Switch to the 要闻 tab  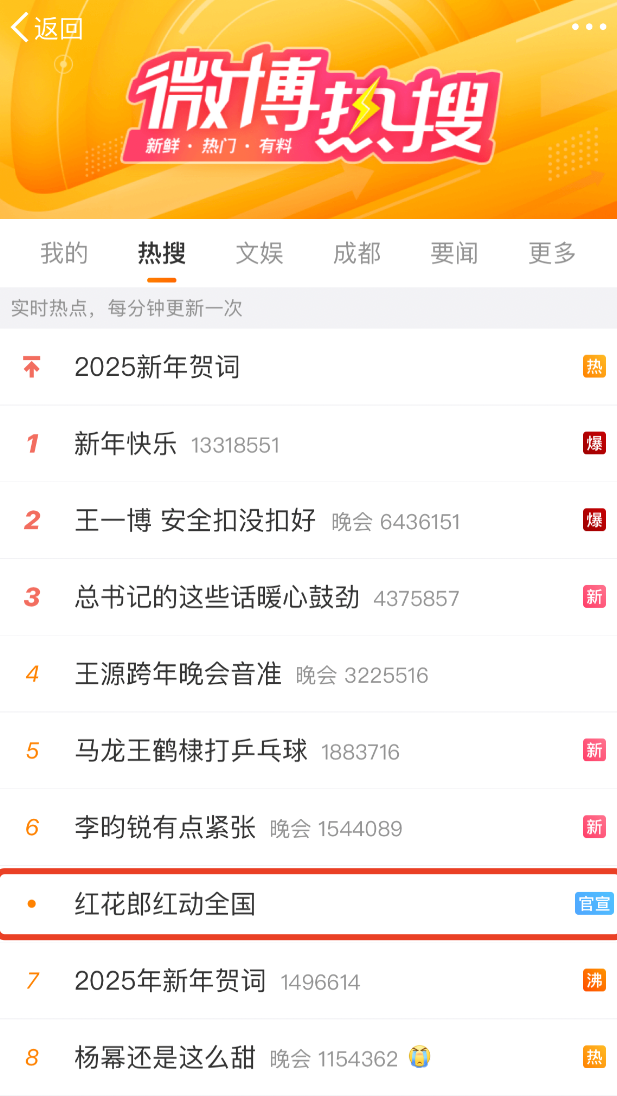[x=454, y=253]
